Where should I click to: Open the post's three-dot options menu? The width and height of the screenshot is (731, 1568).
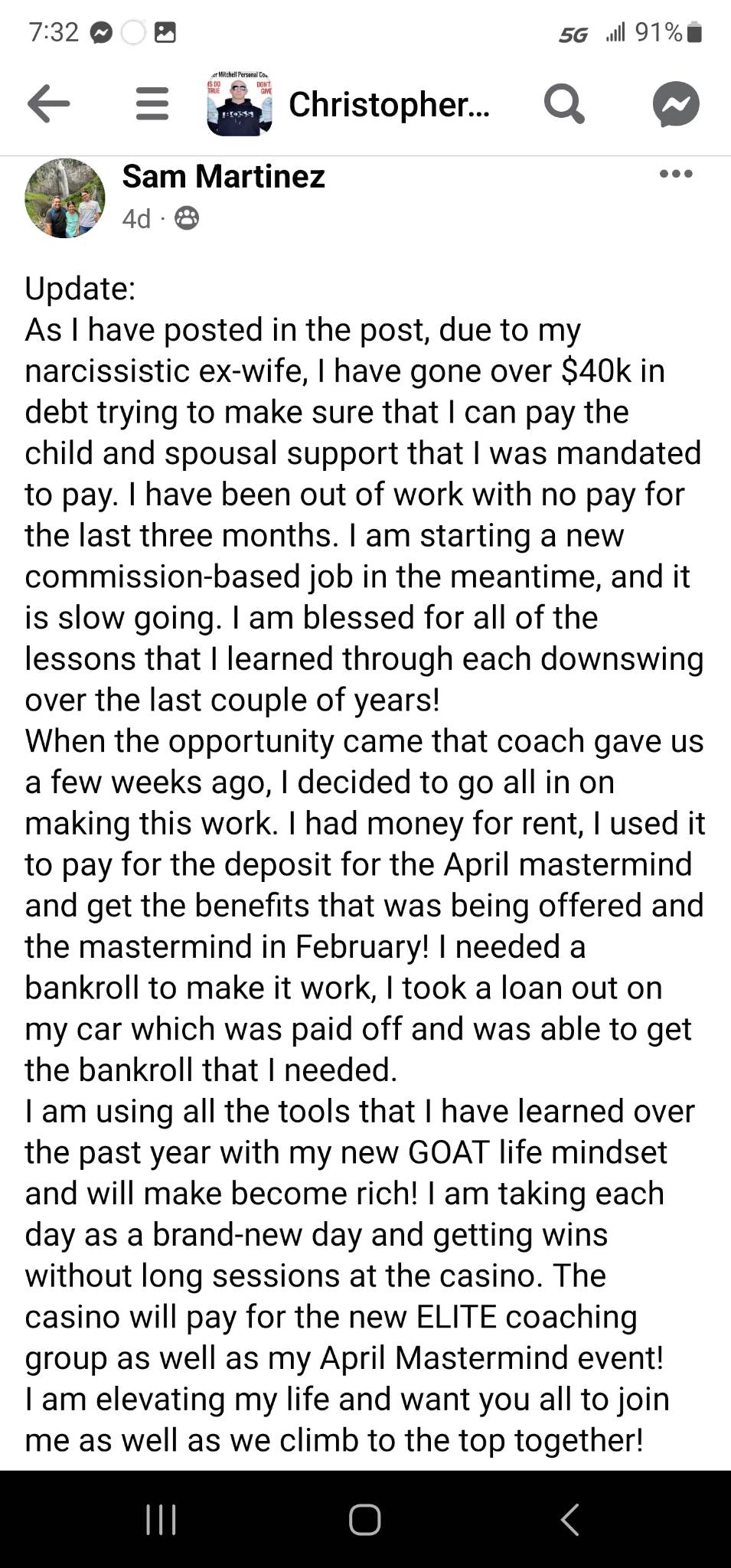(x=676, y=175)
